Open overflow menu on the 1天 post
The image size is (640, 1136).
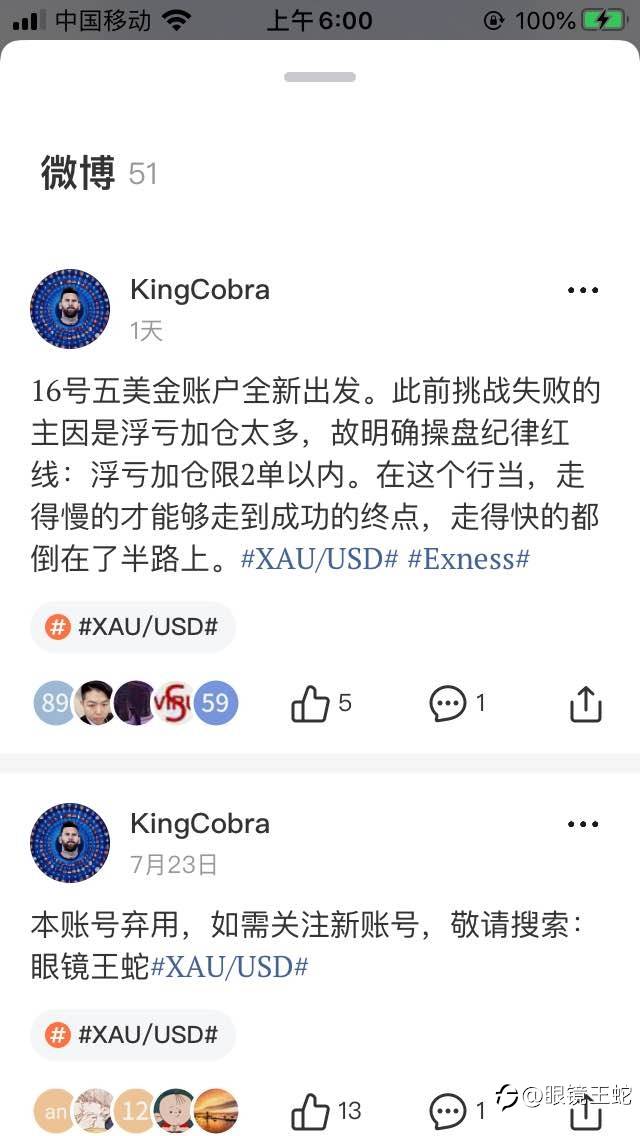point(583,291)
